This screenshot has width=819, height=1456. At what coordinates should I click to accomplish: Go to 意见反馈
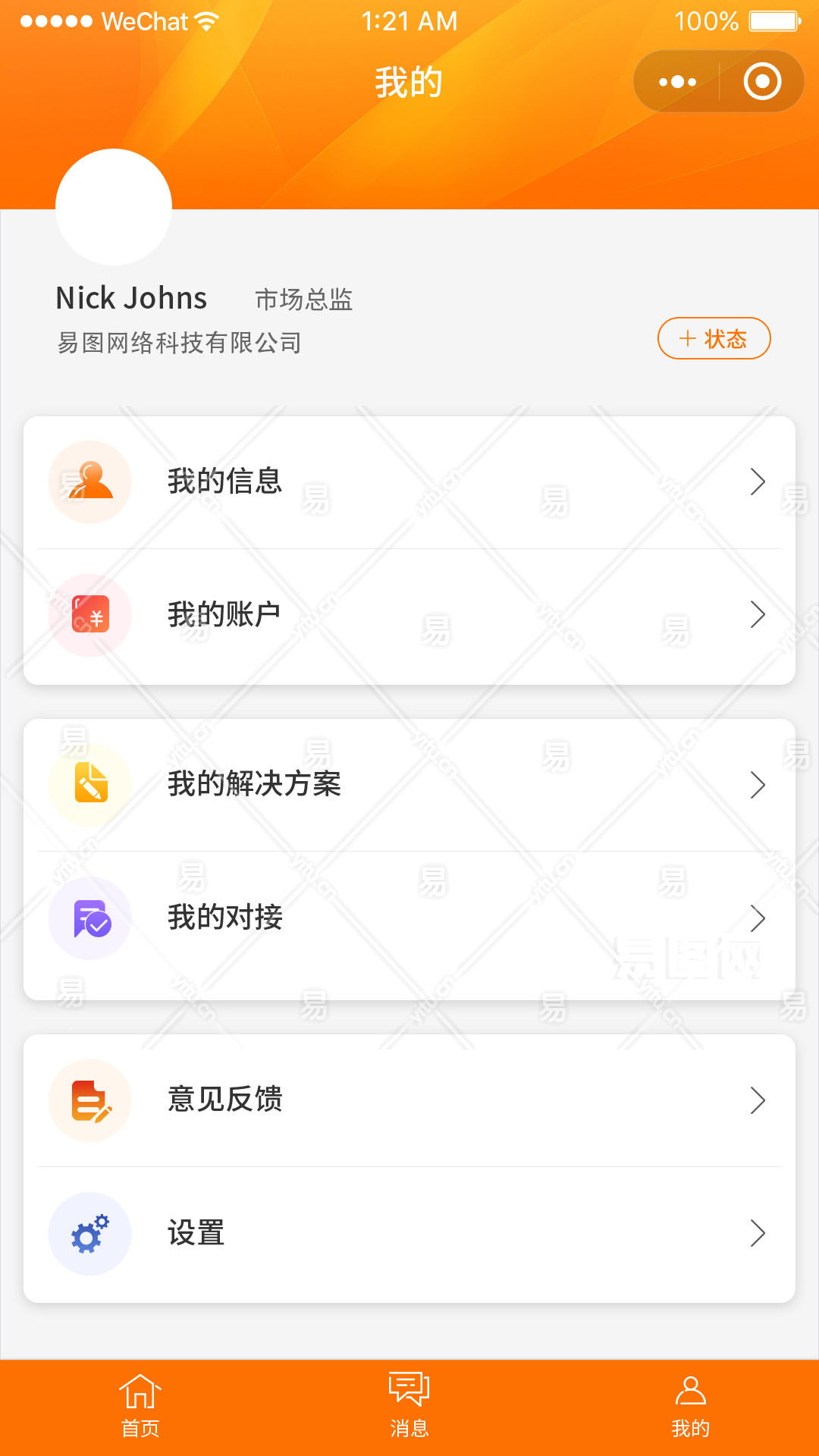409,1100
